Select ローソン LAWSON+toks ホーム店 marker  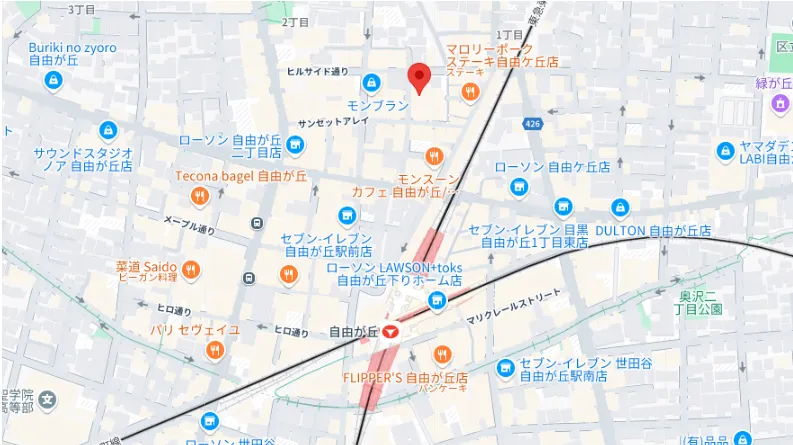(x=421, y=273)
